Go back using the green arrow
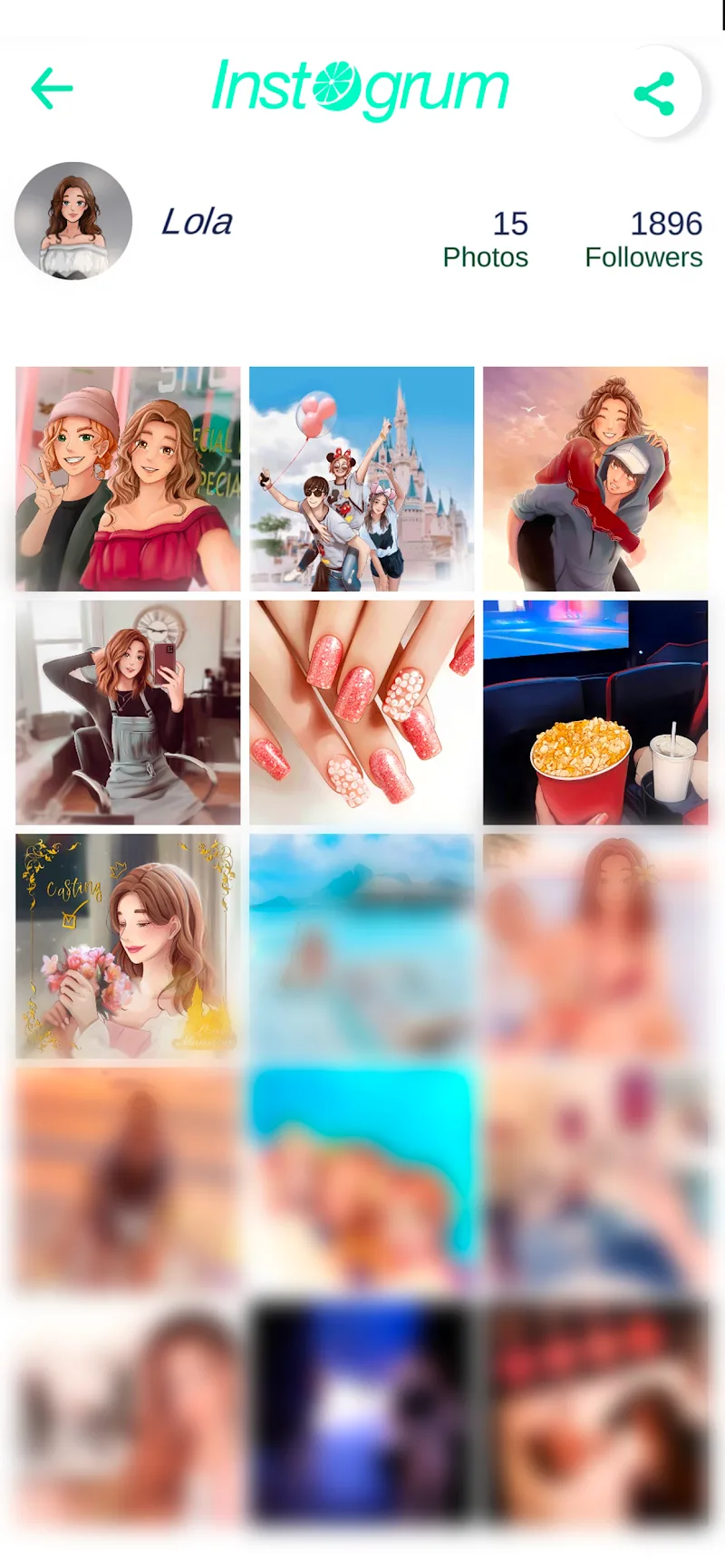Viewport: 725px width, 1568px height. (x=52, y=89)
